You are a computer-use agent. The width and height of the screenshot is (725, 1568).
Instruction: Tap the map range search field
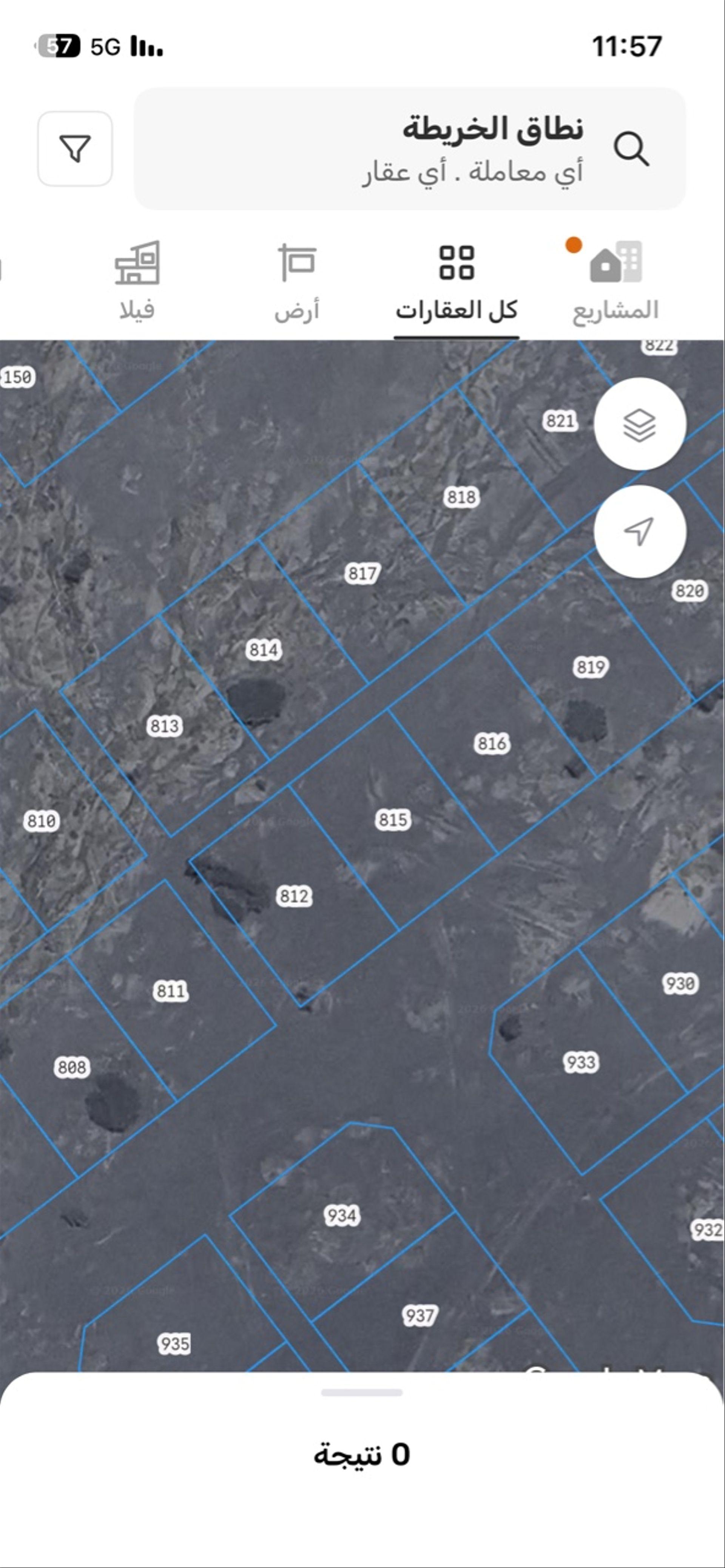point(409,148)
